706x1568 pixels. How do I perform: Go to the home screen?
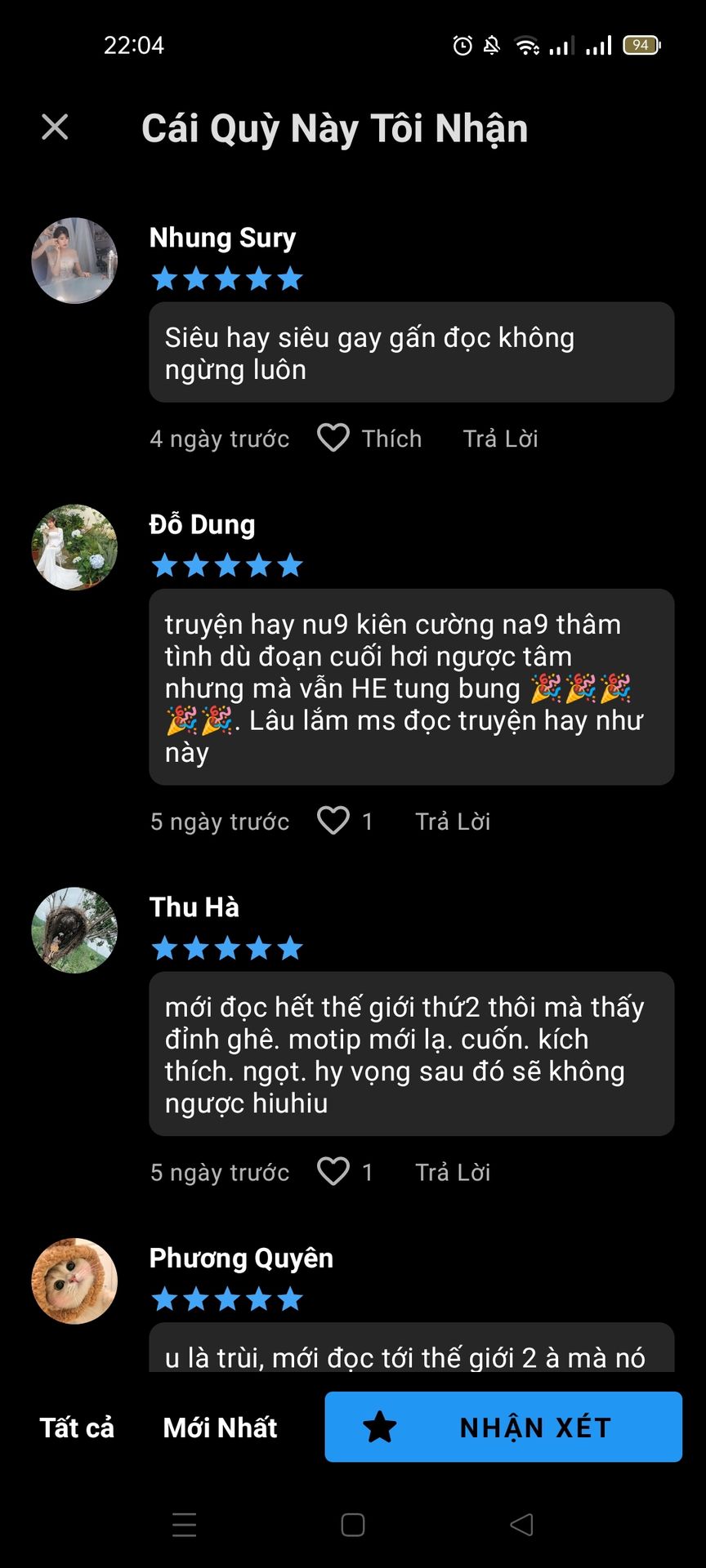[x=353, y=1525]
